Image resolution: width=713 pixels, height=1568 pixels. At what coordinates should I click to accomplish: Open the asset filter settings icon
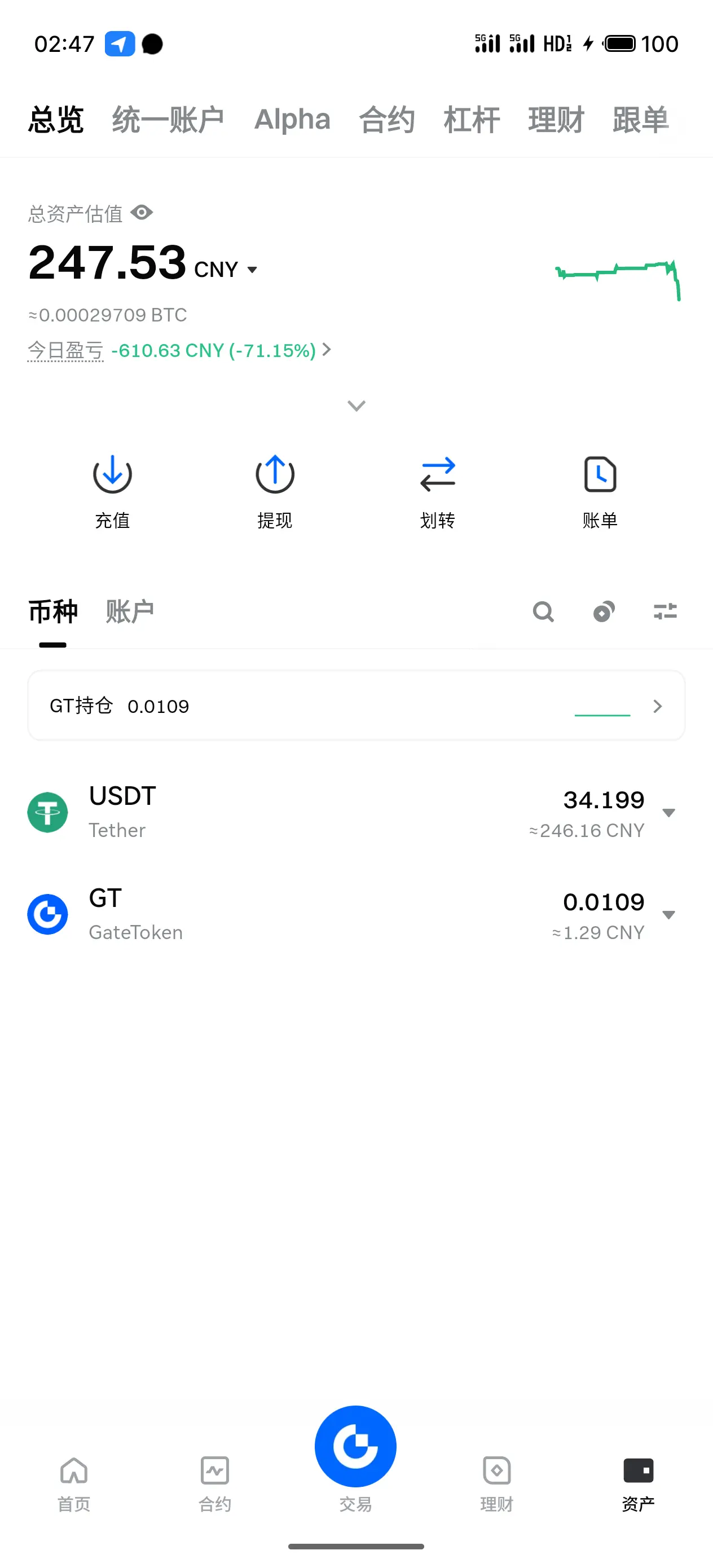[x=665, y=611]
